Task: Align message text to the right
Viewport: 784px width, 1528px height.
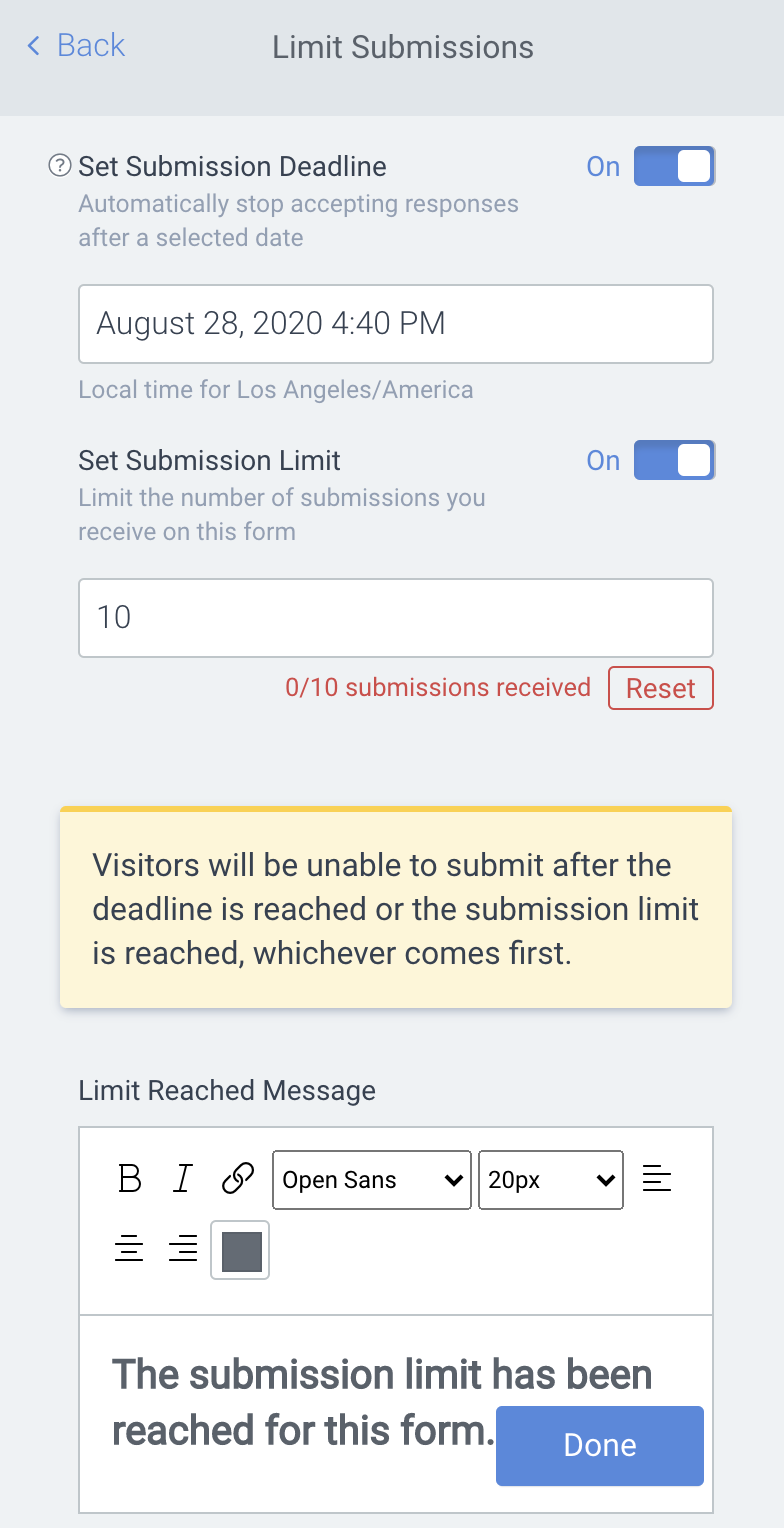Action: (183, 1249)
